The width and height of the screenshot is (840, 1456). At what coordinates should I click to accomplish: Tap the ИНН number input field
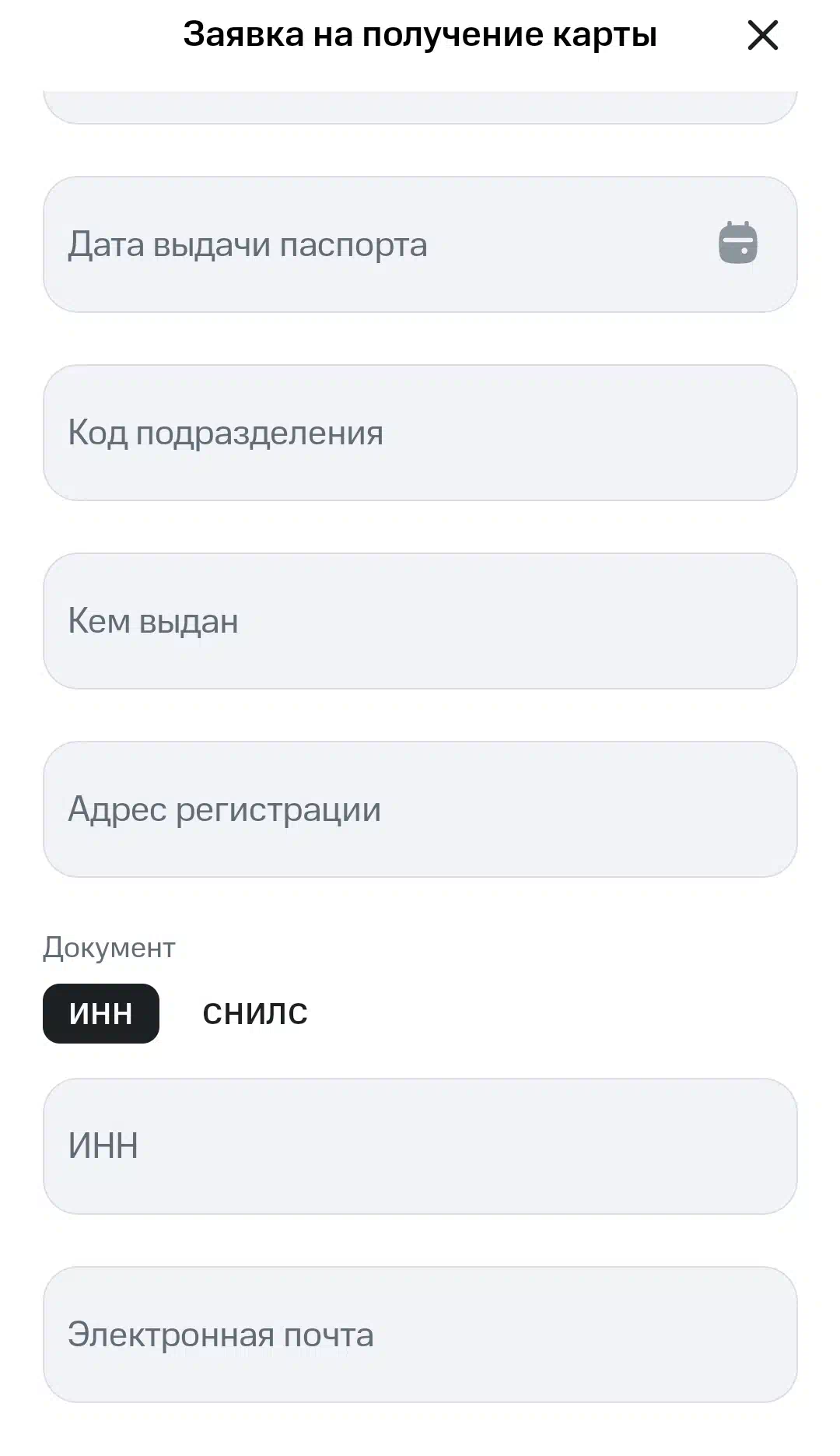tap(420, 1146)
